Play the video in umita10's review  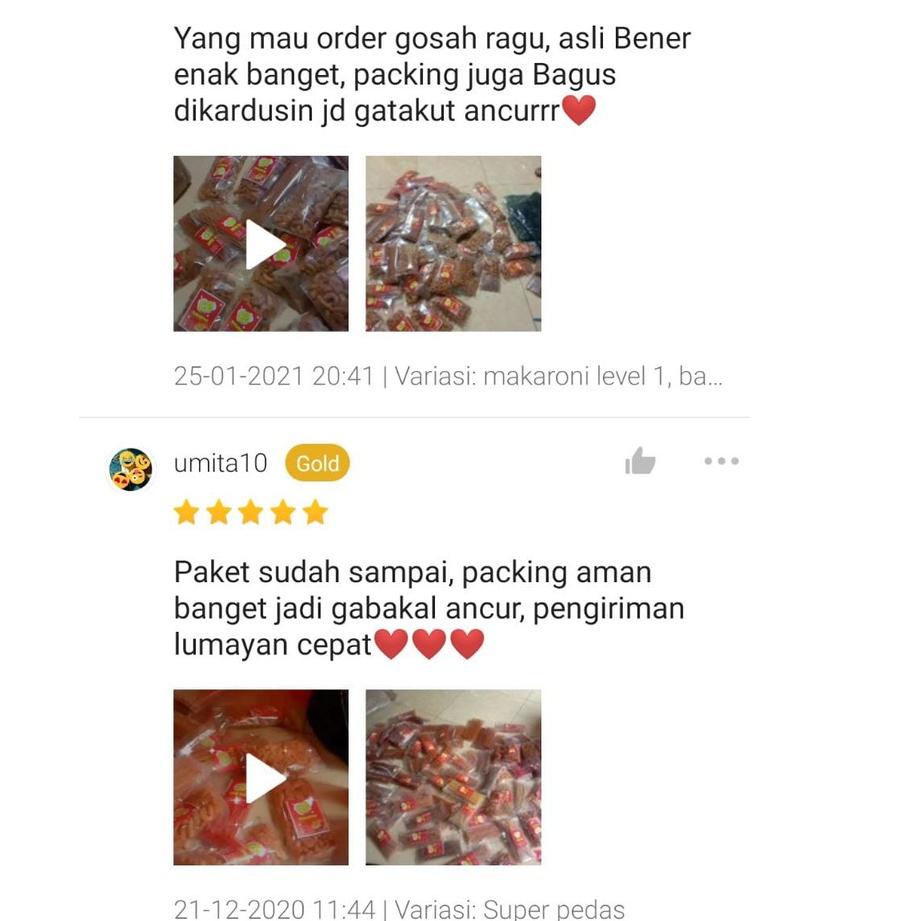[261, 777]
